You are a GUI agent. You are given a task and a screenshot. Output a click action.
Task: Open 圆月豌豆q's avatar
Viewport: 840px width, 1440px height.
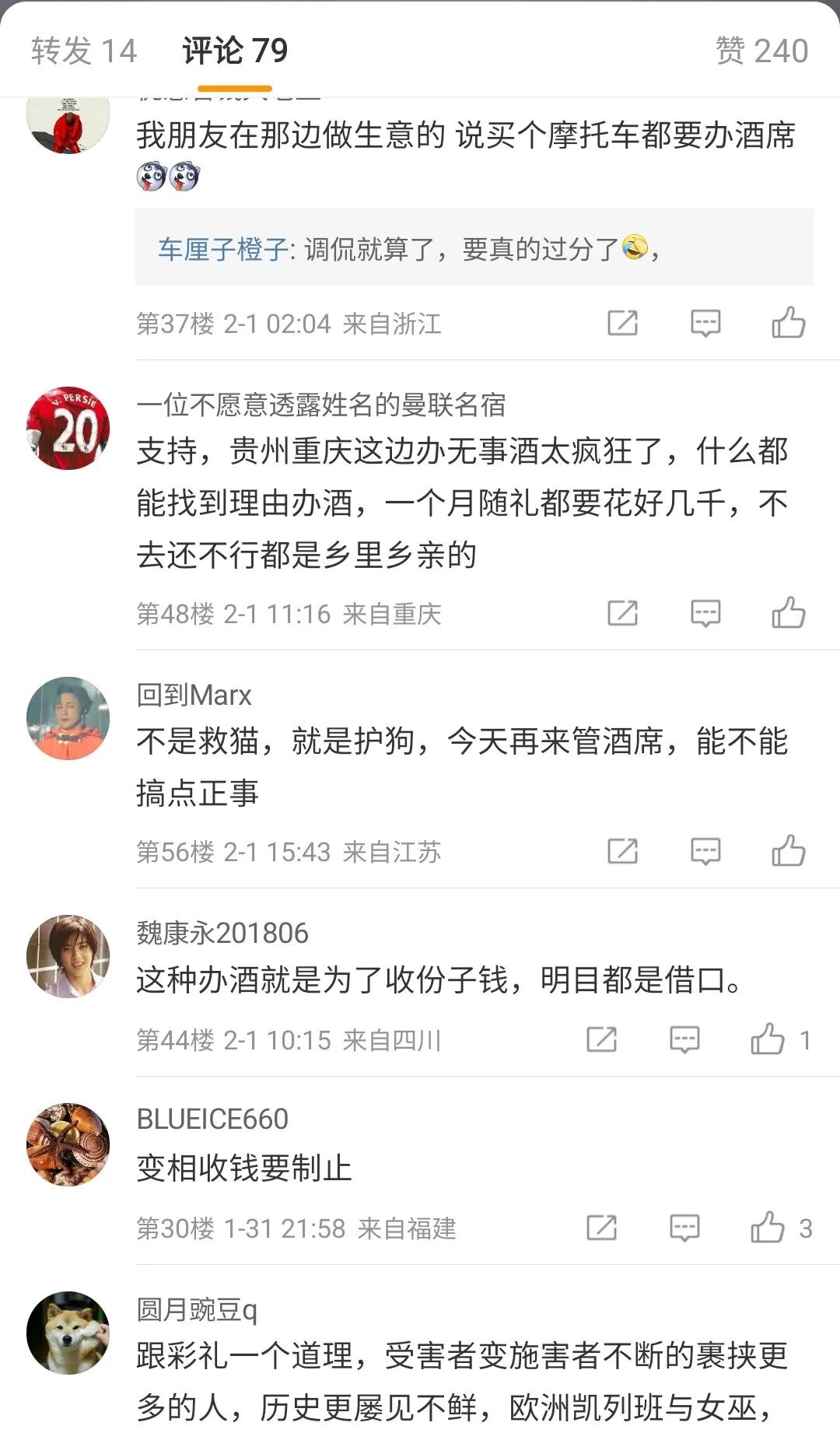pyautogui.click(x=68, y=1333)
